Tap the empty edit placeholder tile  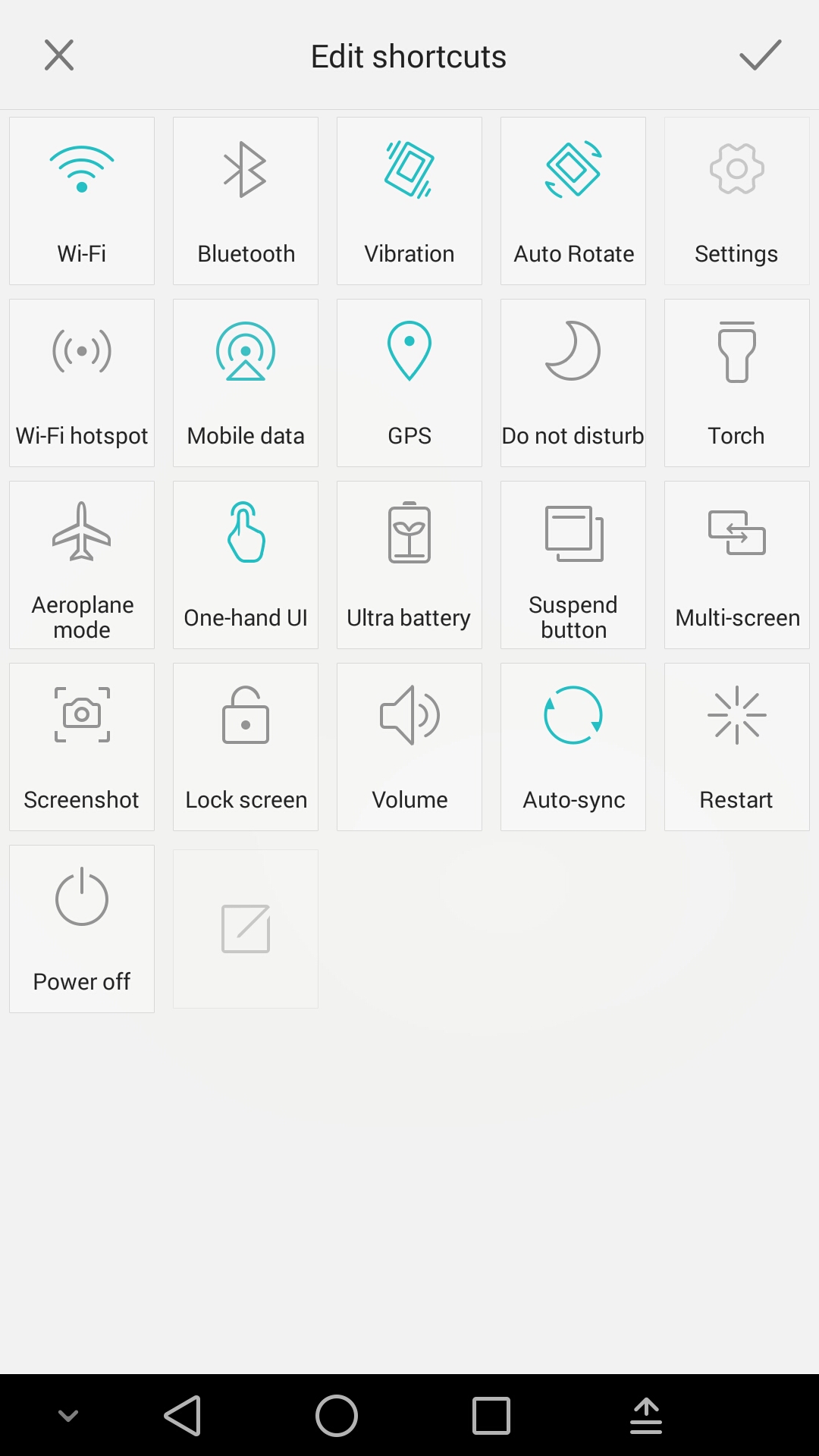pos(246,929)
